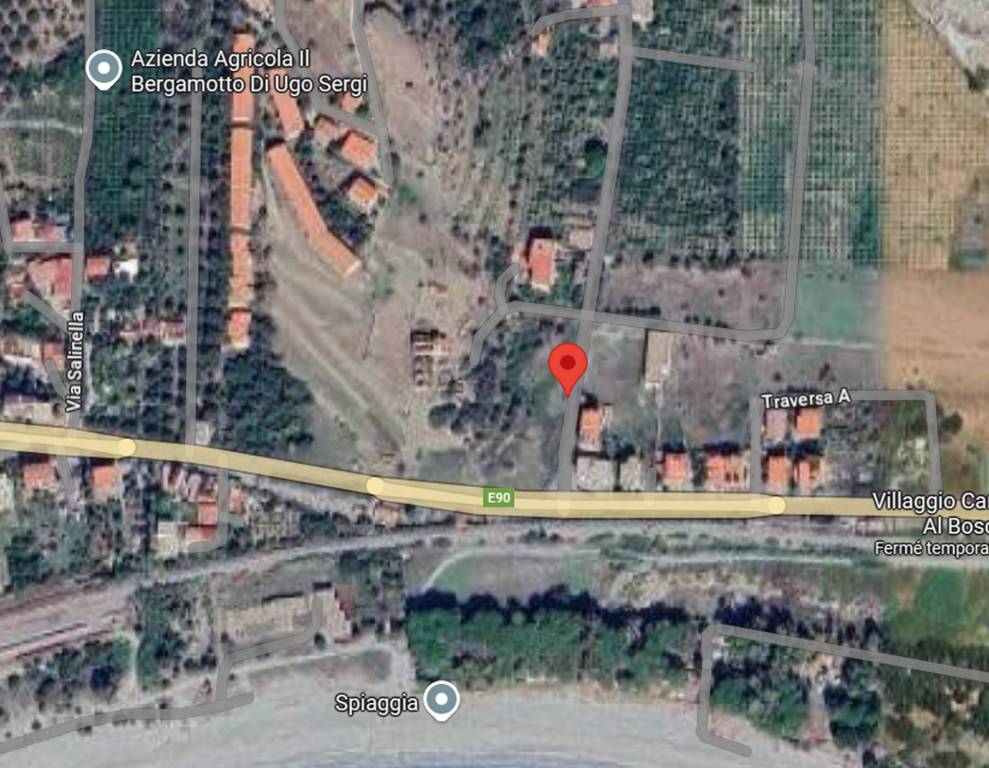Screen dimensions: 989x768
Task: Open the Villaggio Camping Al Bosco place label
Action: 930,512
